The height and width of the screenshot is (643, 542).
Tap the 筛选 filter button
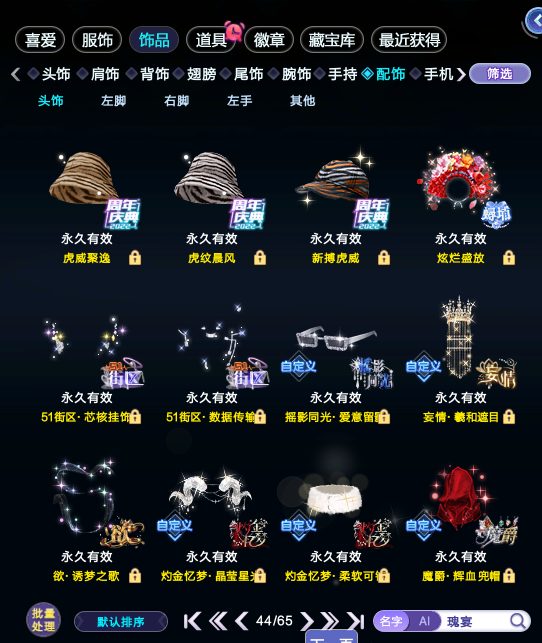(500, 74)
